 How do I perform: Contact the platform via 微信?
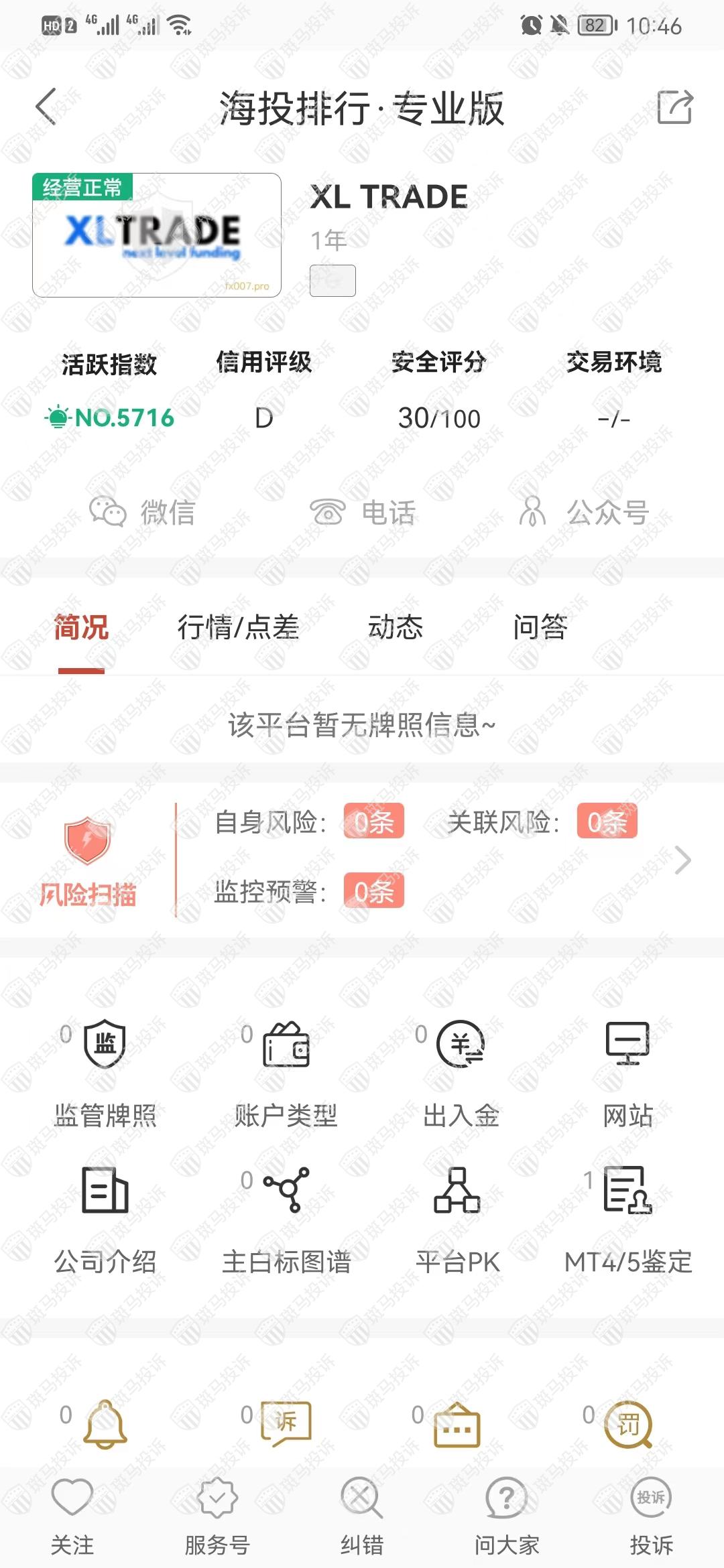(x=142, y=513)
